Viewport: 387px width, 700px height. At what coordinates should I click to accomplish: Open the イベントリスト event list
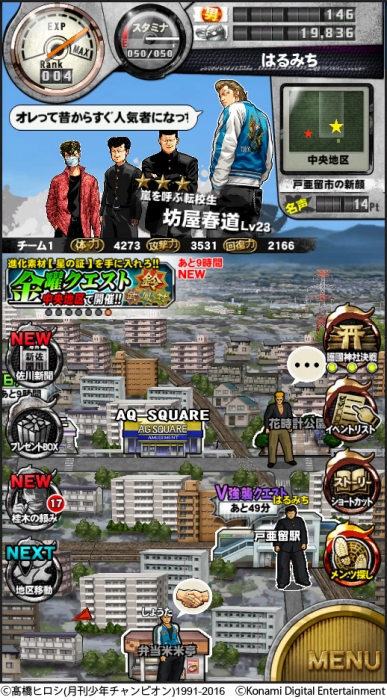352,409
